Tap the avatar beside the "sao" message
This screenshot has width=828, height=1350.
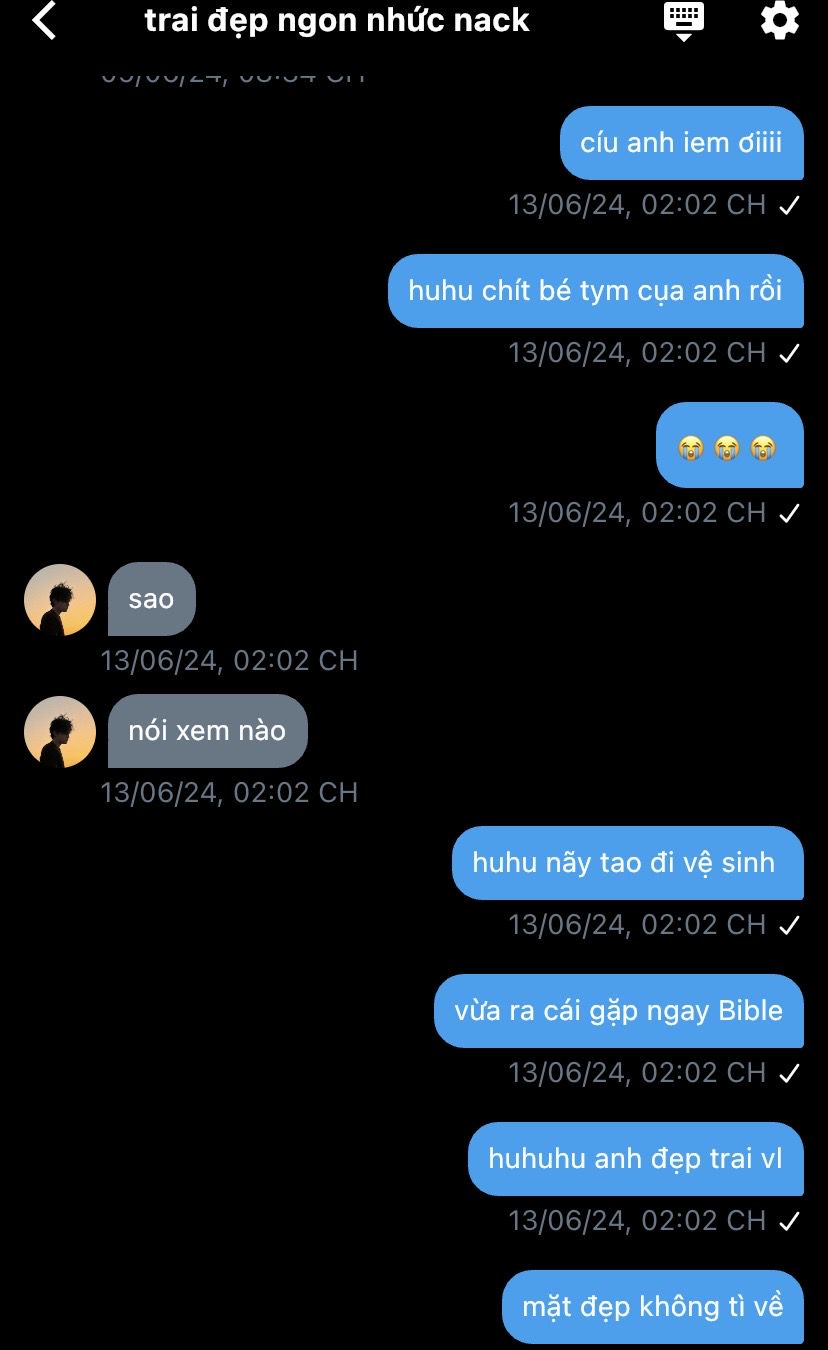[60, 600]
